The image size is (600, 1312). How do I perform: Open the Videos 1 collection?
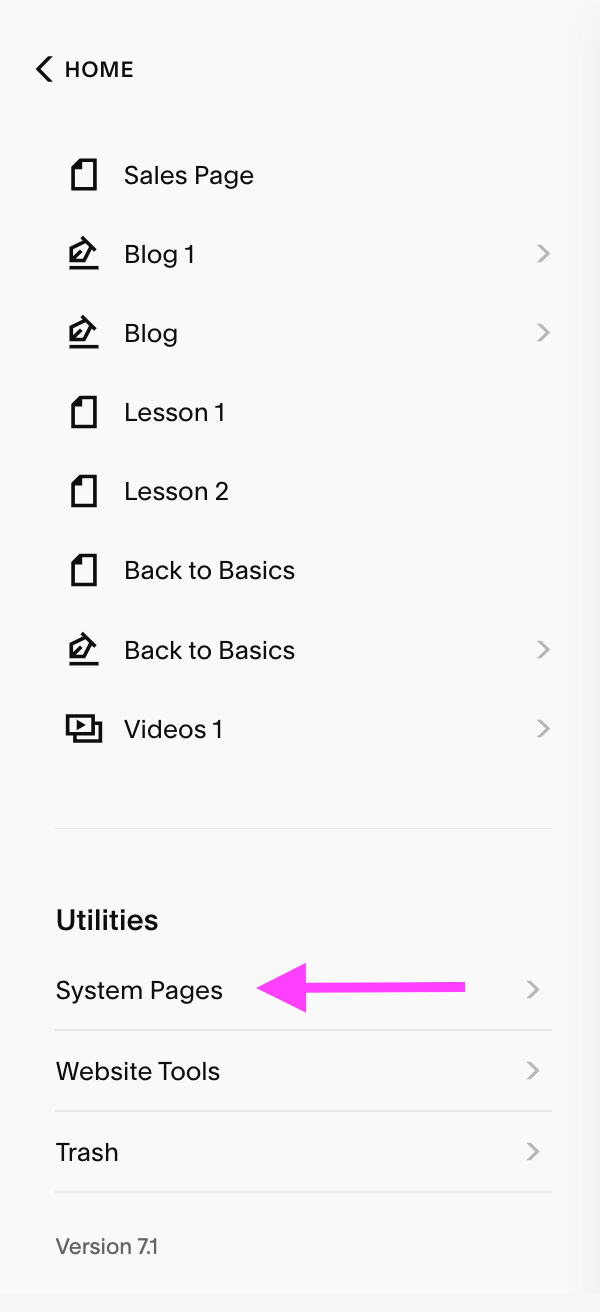(303, 729)
